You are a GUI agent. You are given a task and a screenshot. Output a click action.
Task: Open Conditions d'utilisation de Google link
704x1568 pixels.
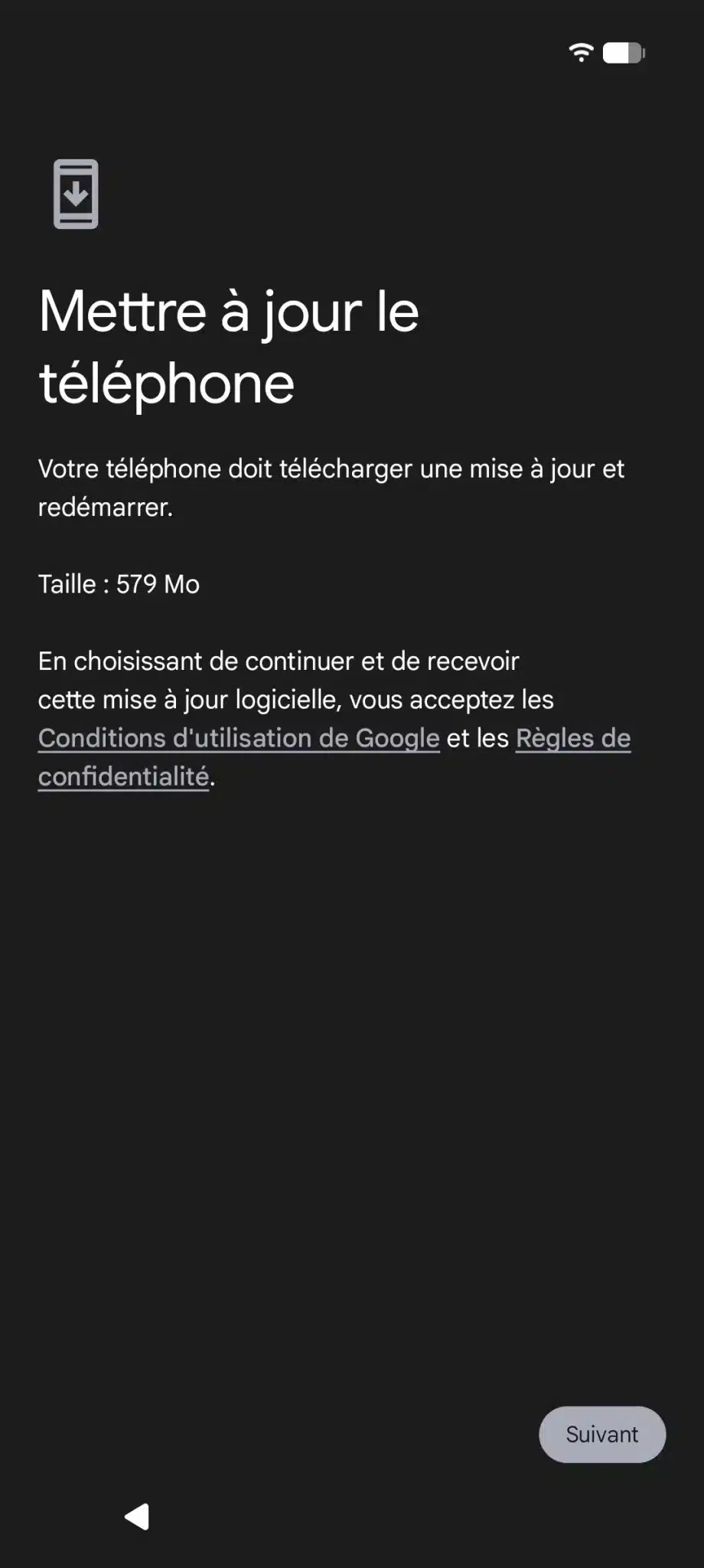pos(239,738)
